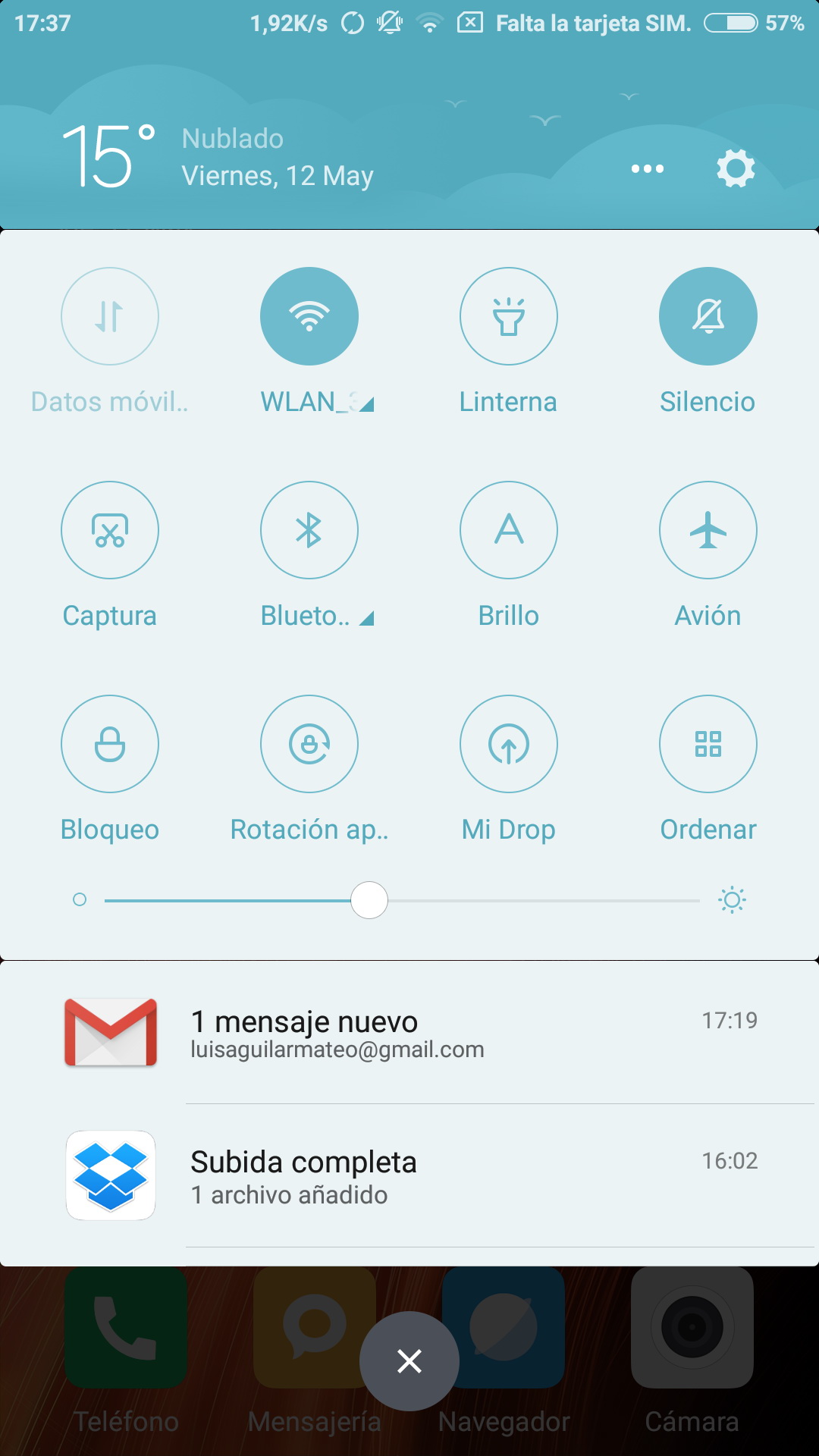Disable Silencio mode
The image size is (819, 1456).
pos(708,316)
